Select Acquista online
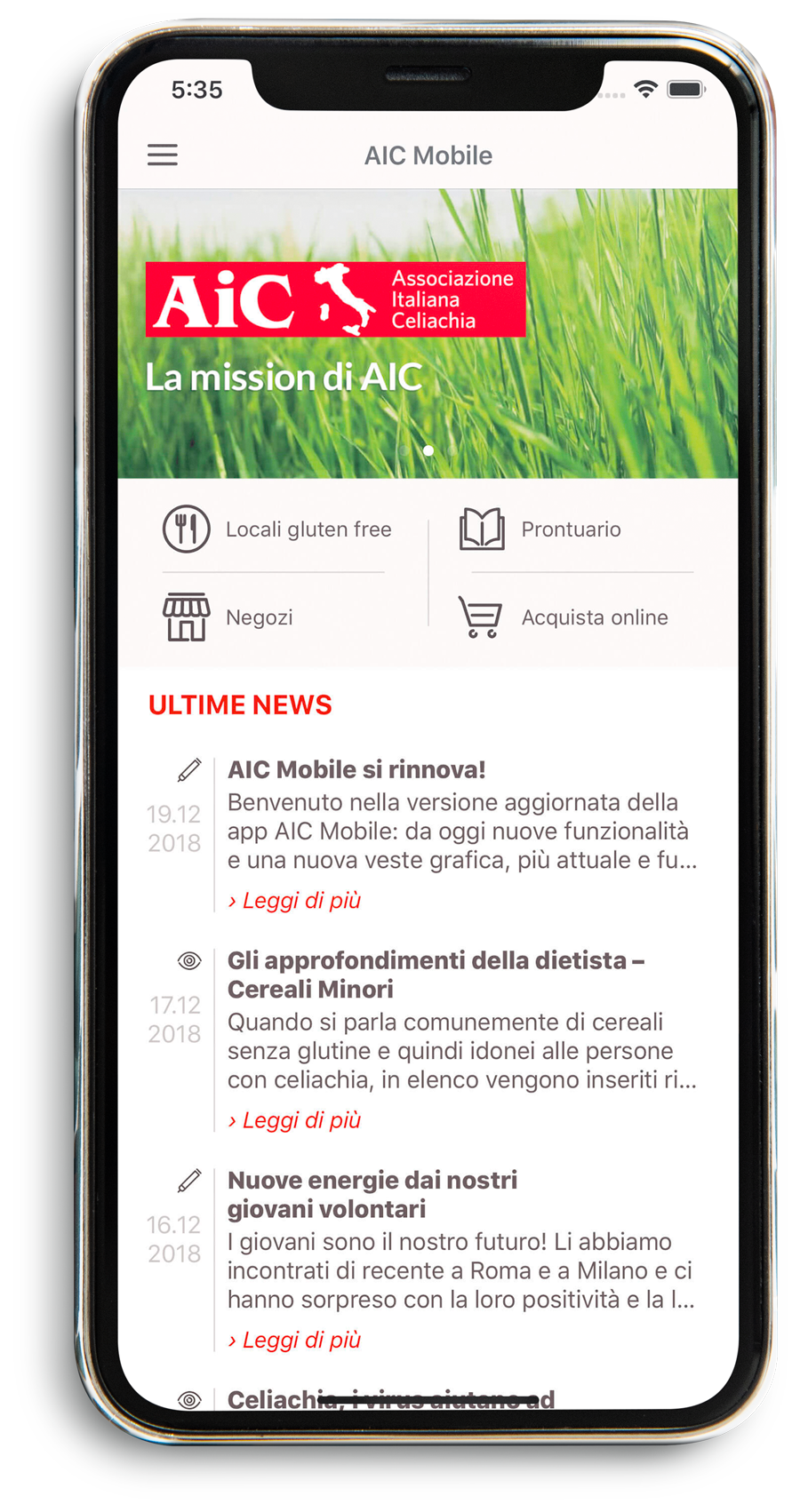 click(x=564, y=617)
